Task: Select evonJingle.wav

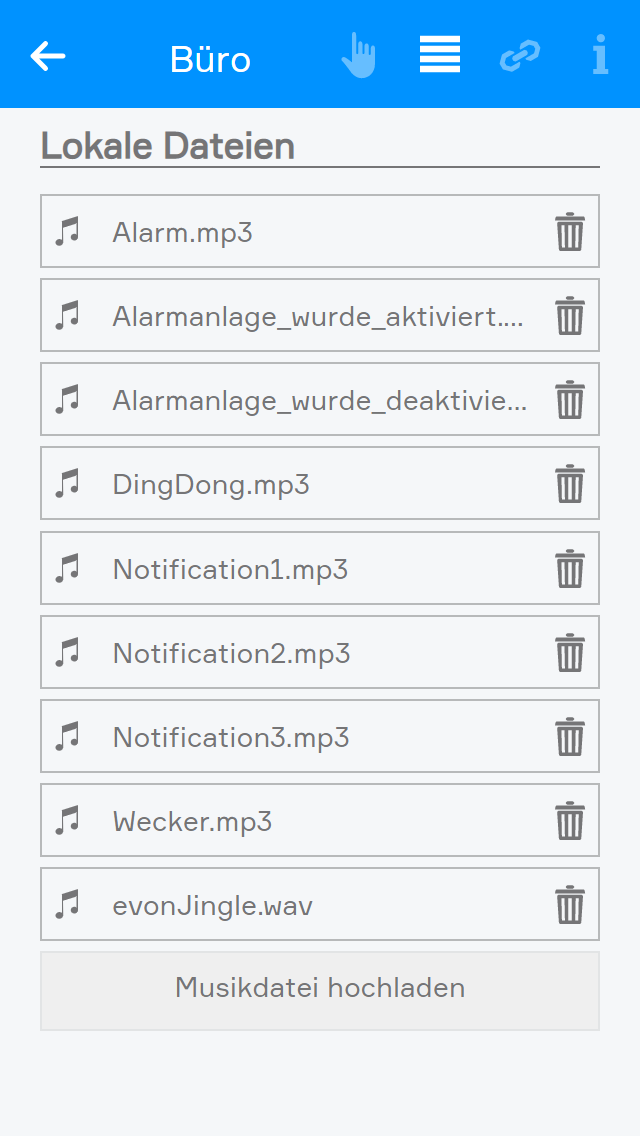Action: coord(213,906)
